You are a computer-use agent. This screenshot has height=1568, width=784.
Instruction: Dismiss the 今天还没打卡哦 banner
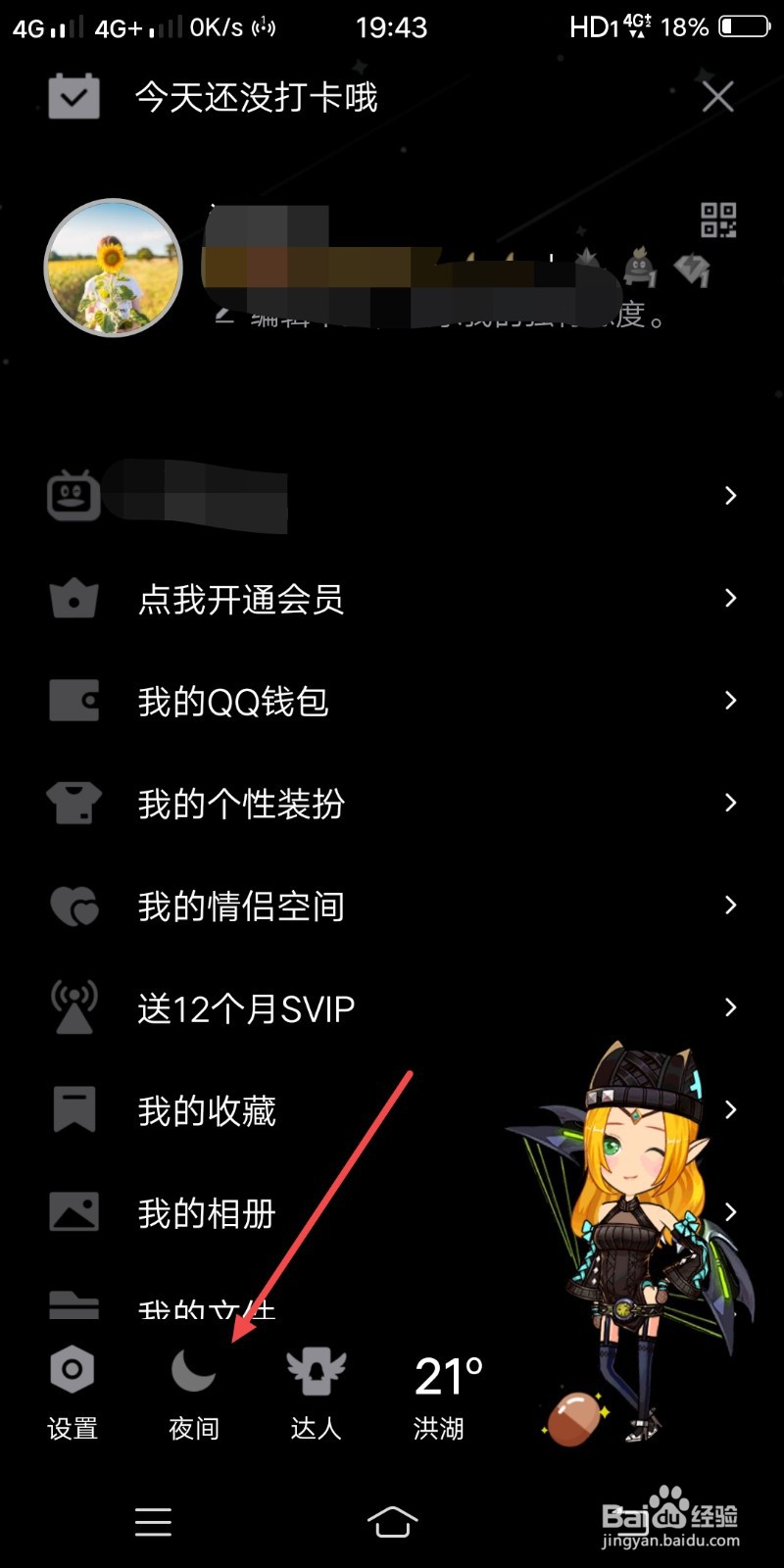pyautogui.click(x=717, y=96)
